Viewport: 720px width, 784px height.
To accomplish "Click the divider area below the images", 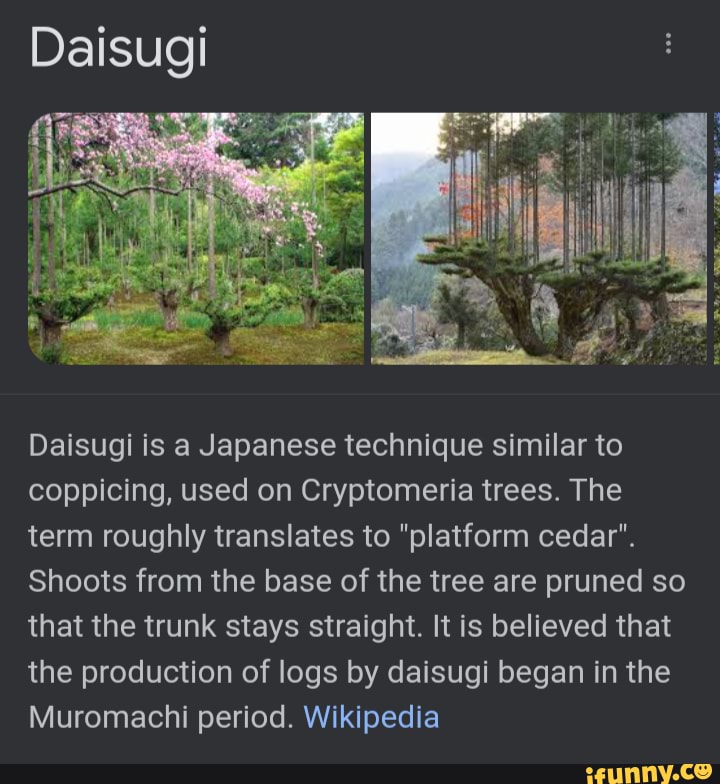I will [x=360, y=388].
